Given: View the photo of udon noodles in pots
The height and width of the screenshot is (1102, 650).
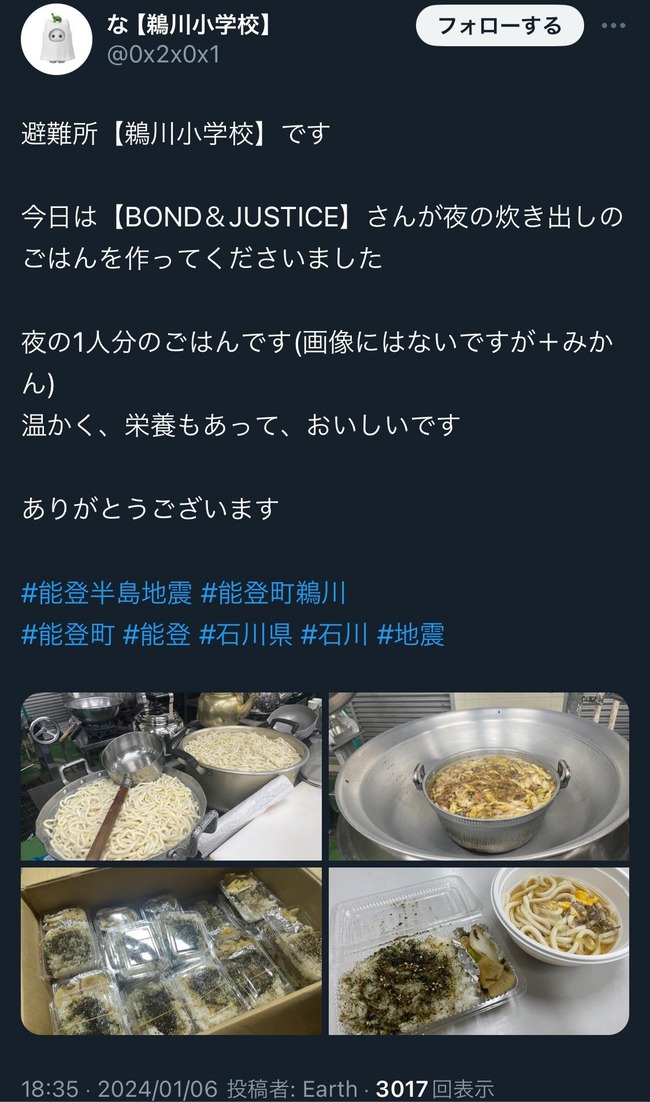Looking at the screenshot, I should (171, 776).
